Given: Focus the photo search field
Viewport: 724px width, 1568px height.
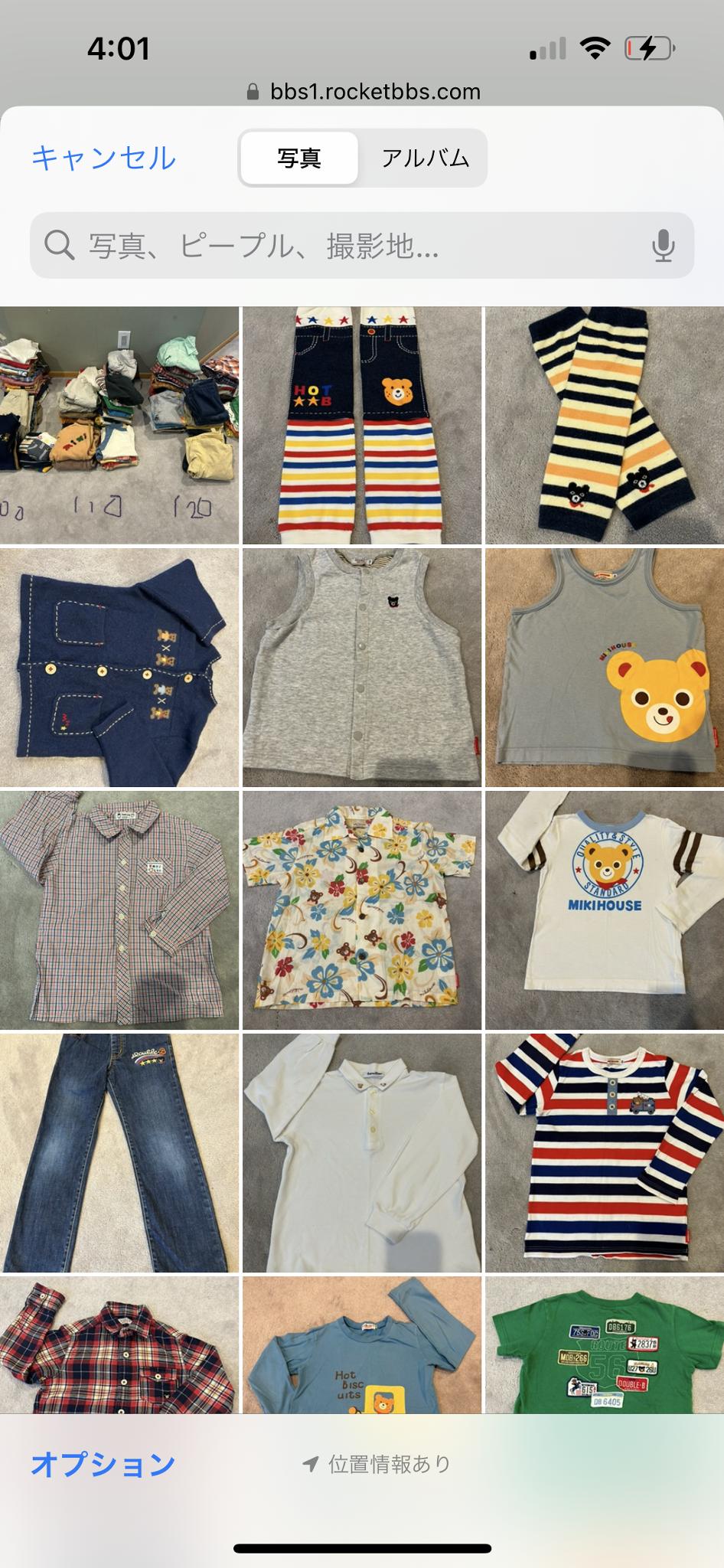Looking at the screenshot, I should (344, 246).
